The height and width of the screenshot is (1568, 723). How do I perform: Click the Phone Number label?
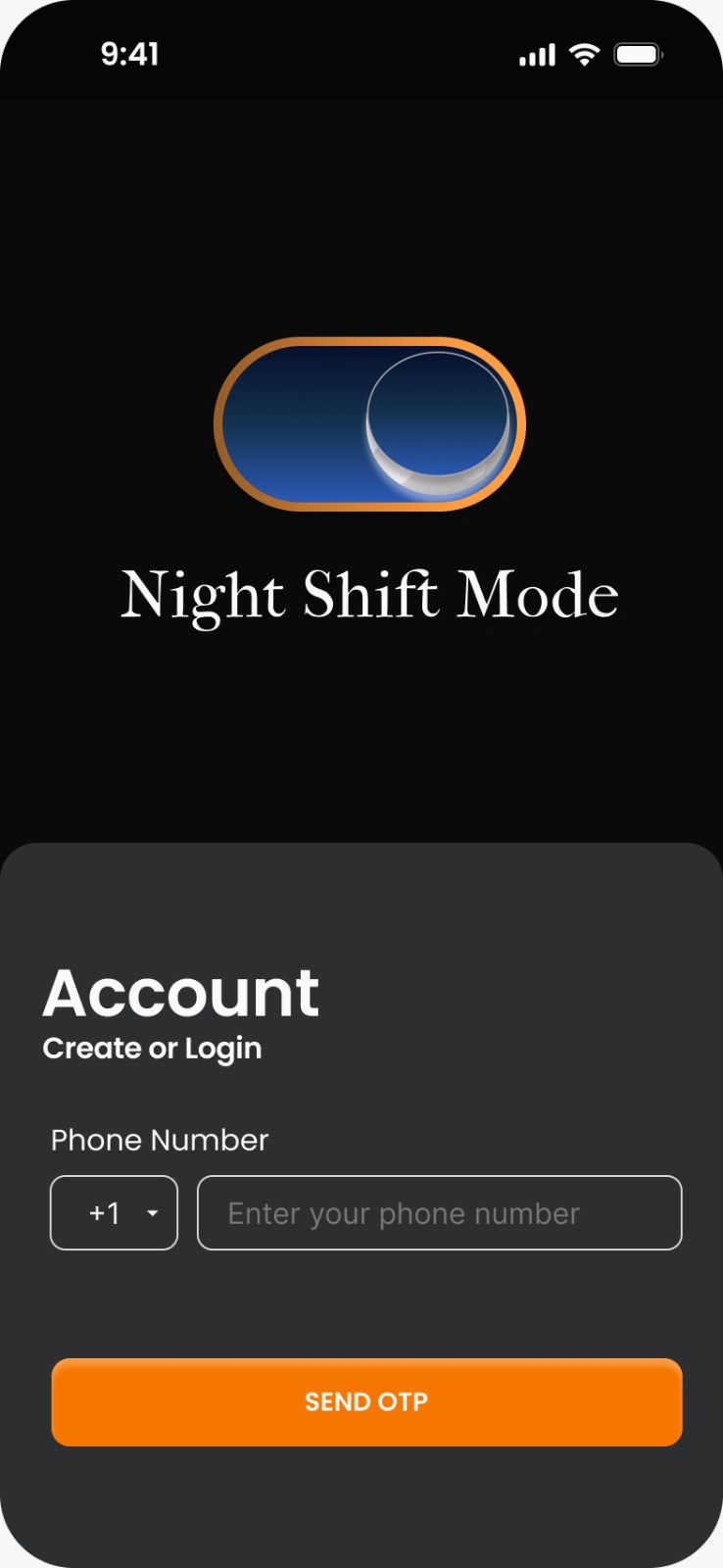(159, 1140)
